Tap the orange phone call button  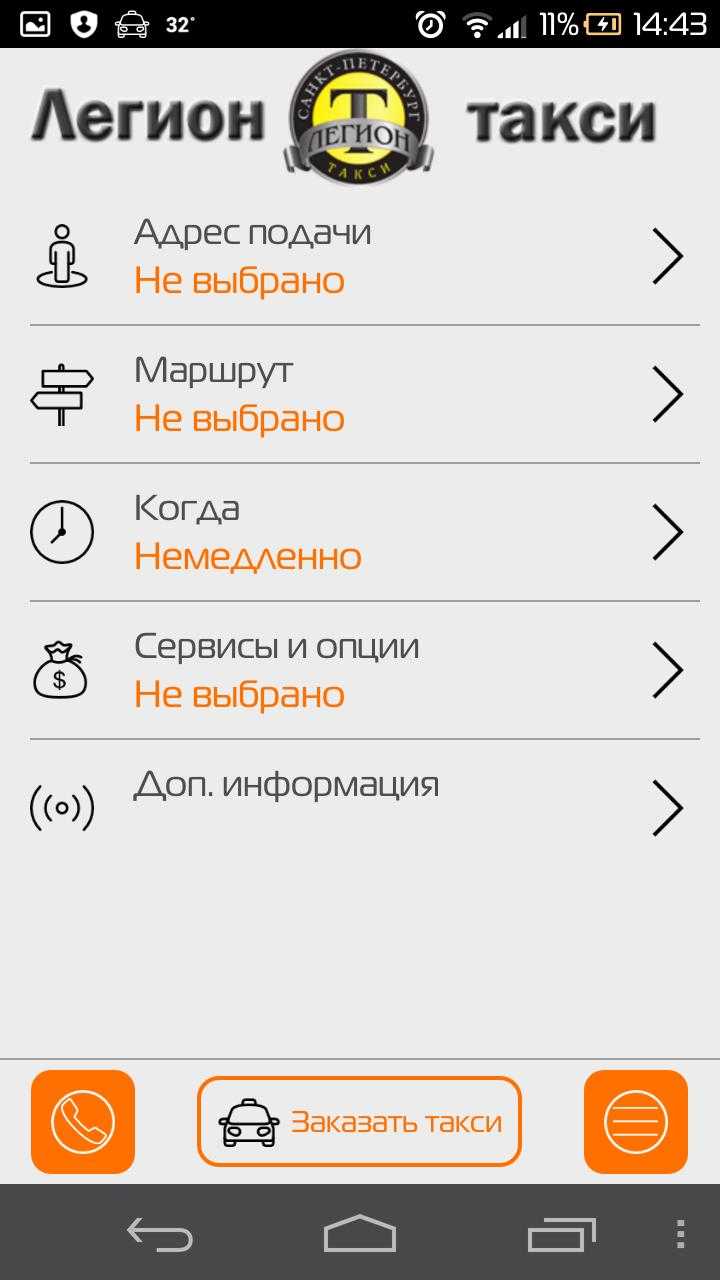pos(83,1122)
